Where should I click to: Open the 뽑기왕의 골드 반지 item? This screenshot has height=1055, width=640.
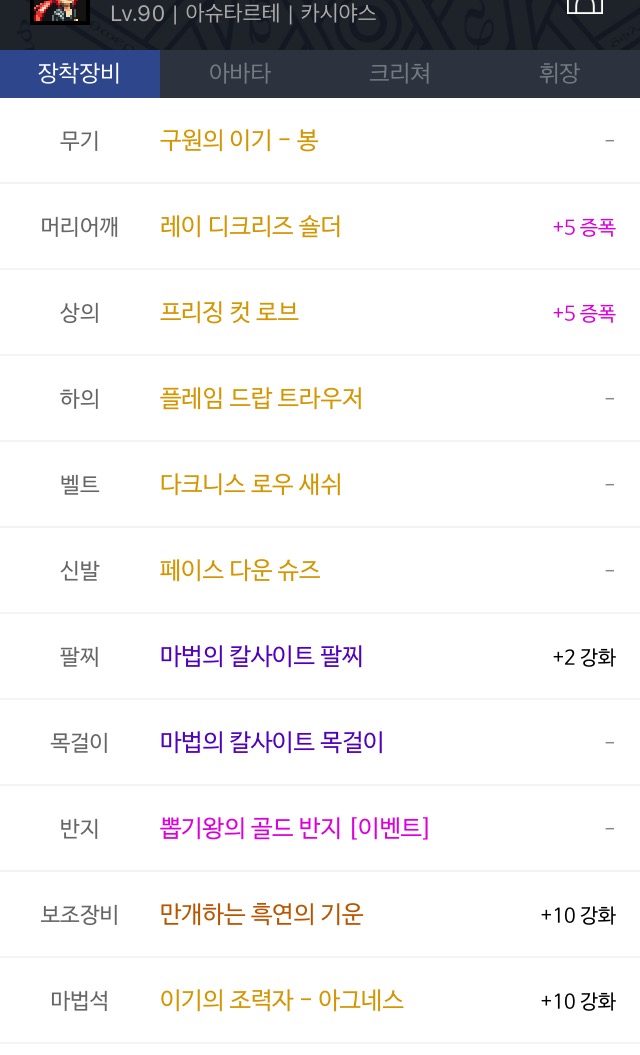(x=294, y=828)
